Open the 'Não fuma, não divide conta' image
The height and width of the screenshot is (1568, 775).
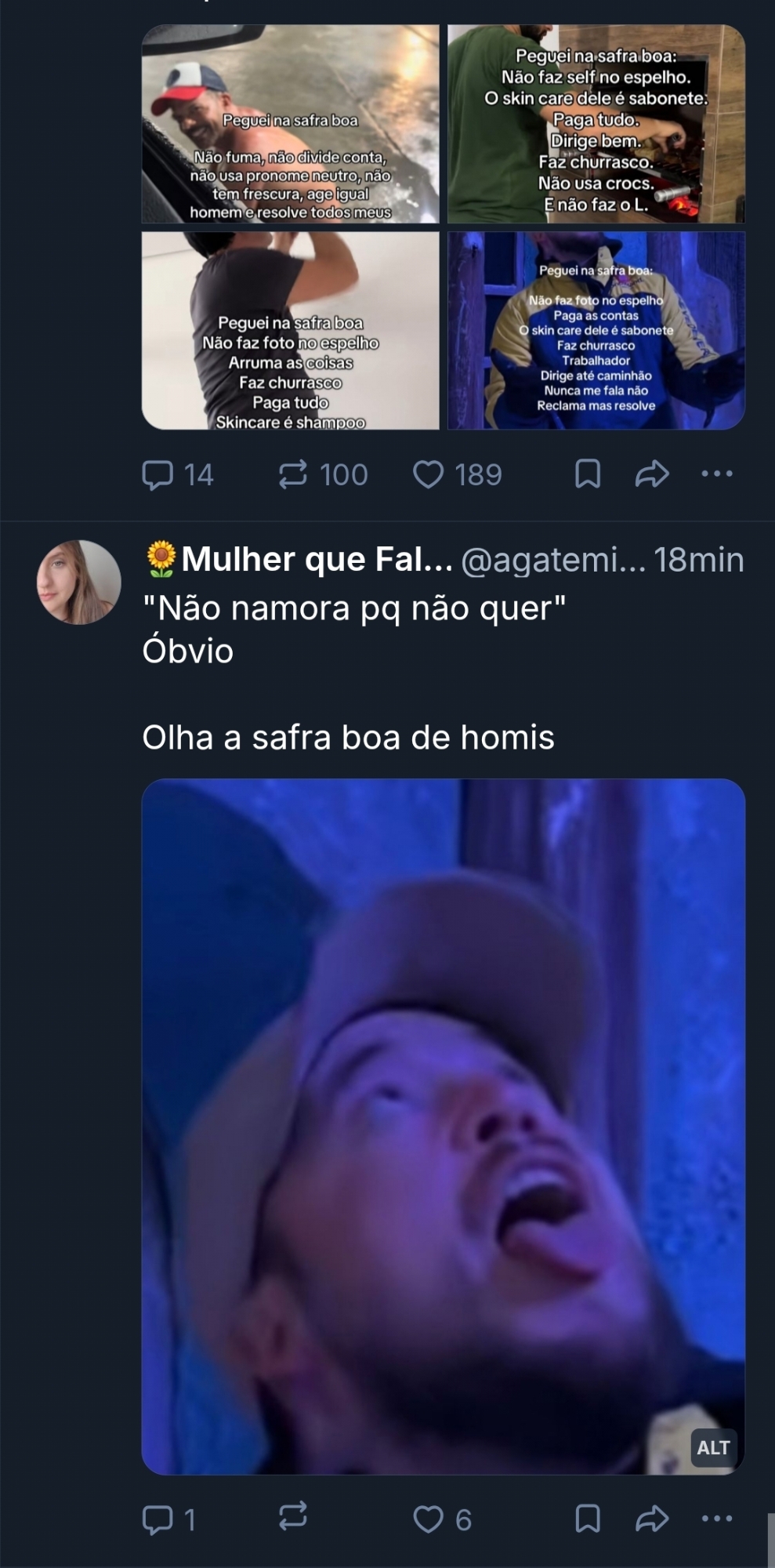point(290,124)
